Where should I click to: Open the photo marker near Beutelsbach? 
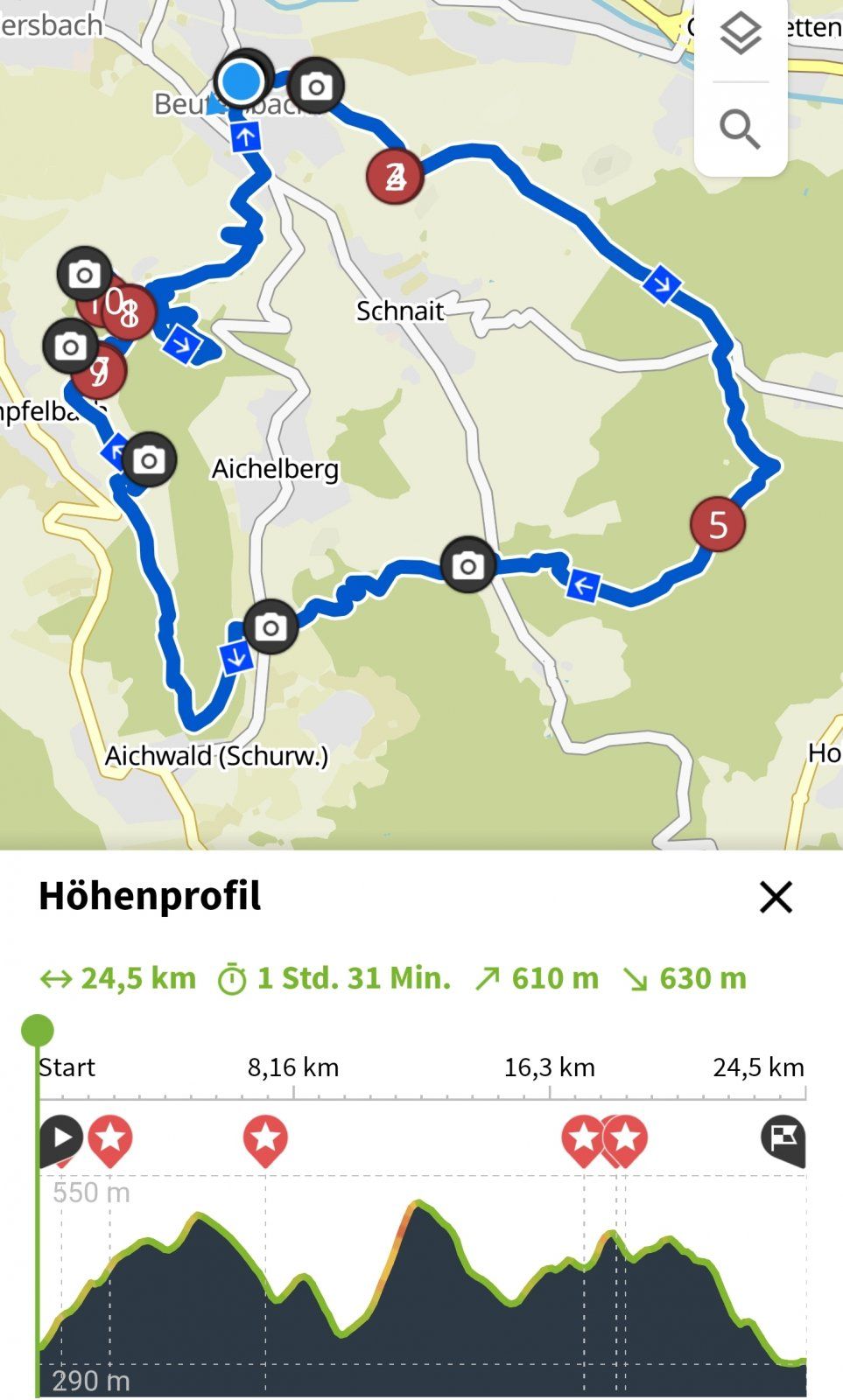point(316,86)
